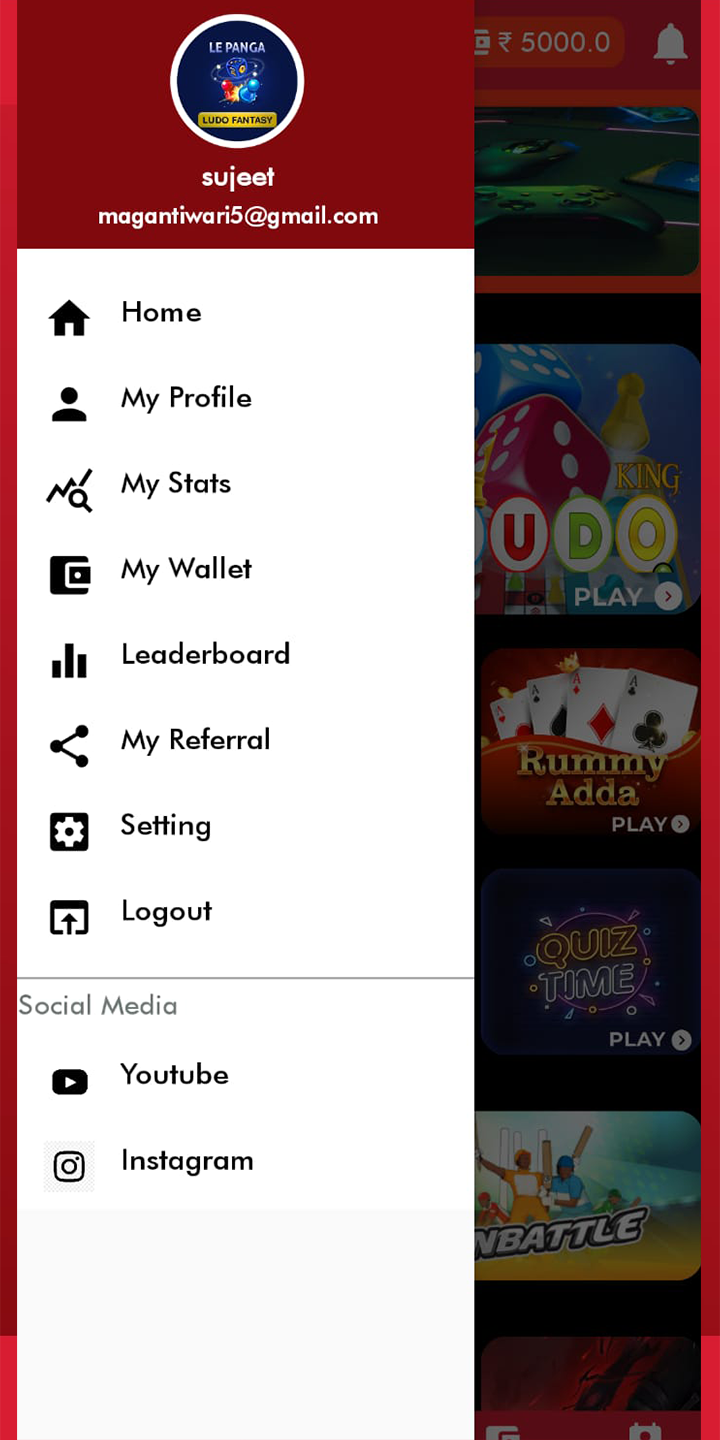
Task: Tap the Le Panga profile picture
Action: (x=237, y=81)
